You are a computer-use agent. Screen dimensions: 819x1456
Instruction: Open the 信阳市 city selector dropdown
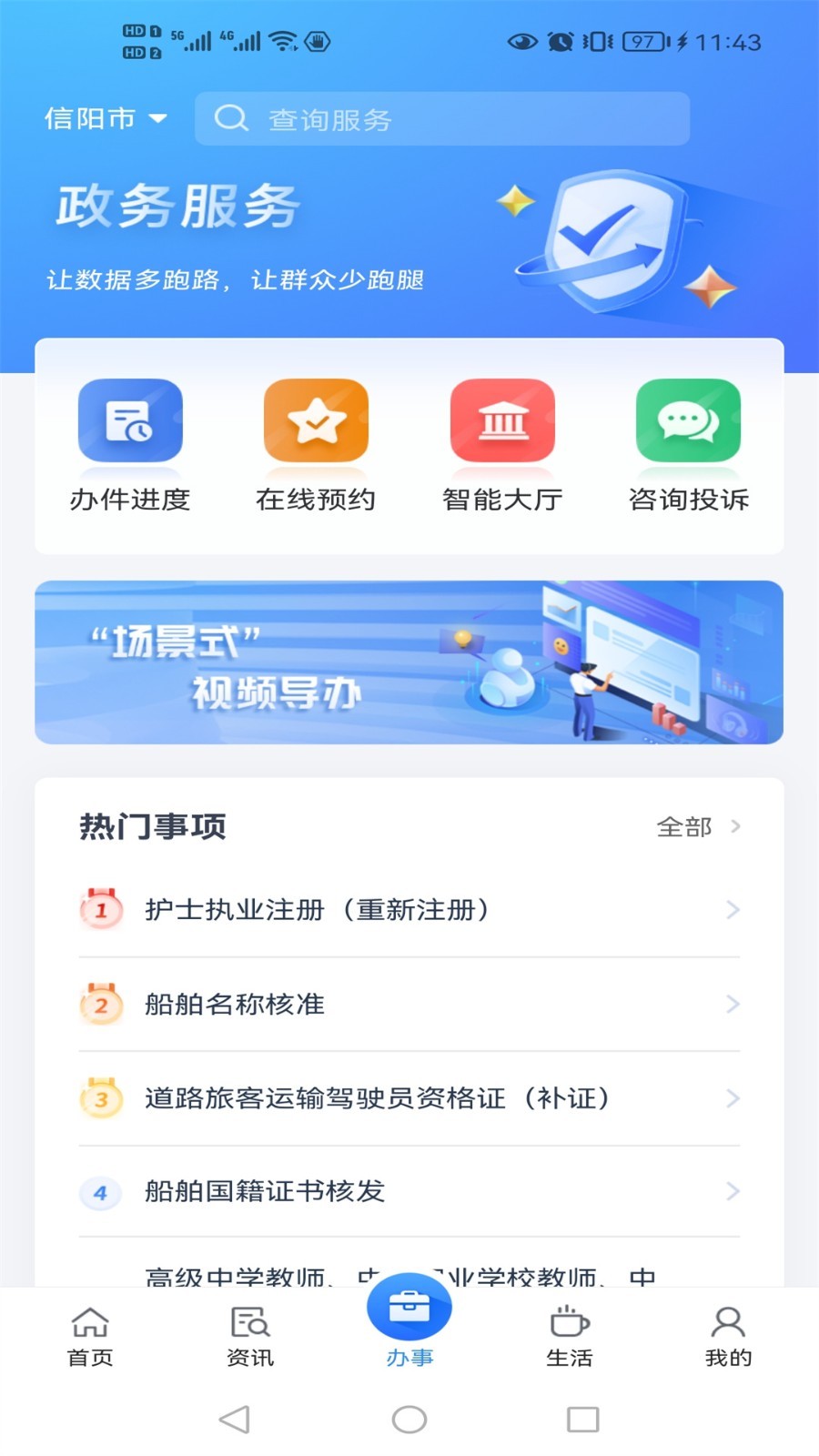point(106,118)
